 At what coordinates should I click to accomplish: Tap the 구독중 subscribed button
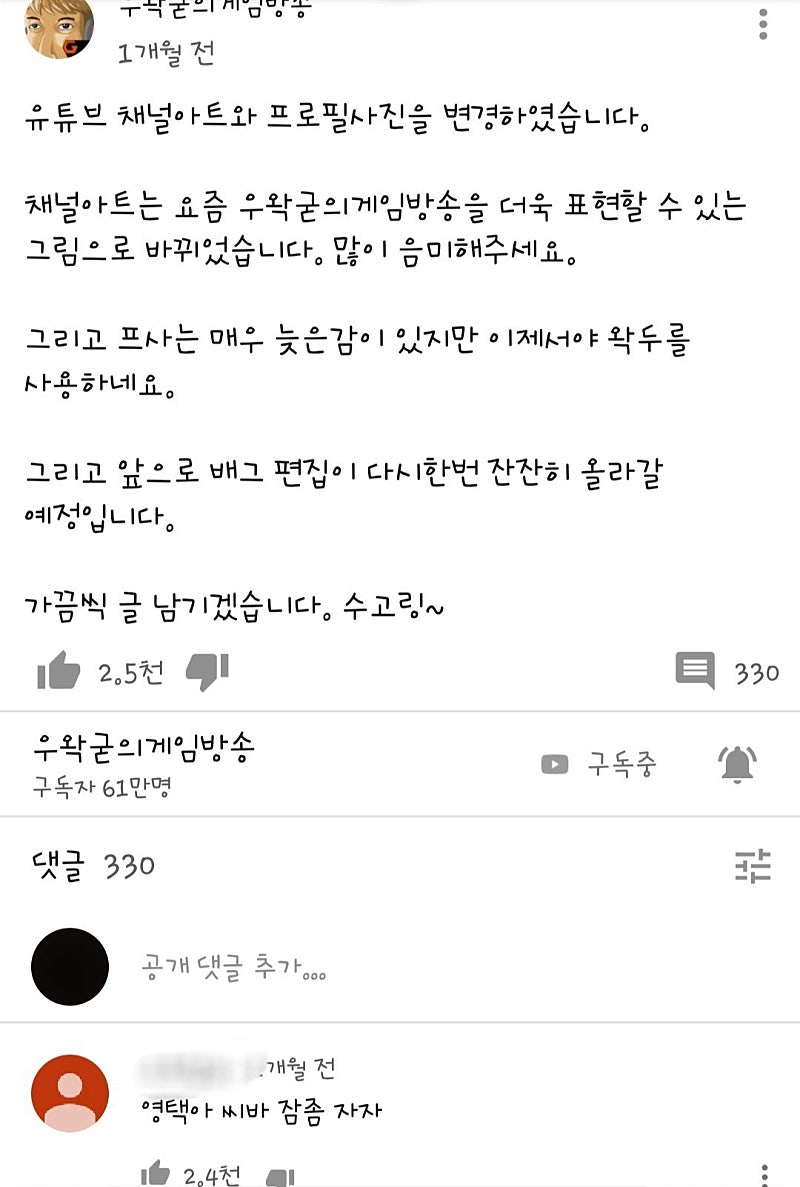tap(599, 765)
